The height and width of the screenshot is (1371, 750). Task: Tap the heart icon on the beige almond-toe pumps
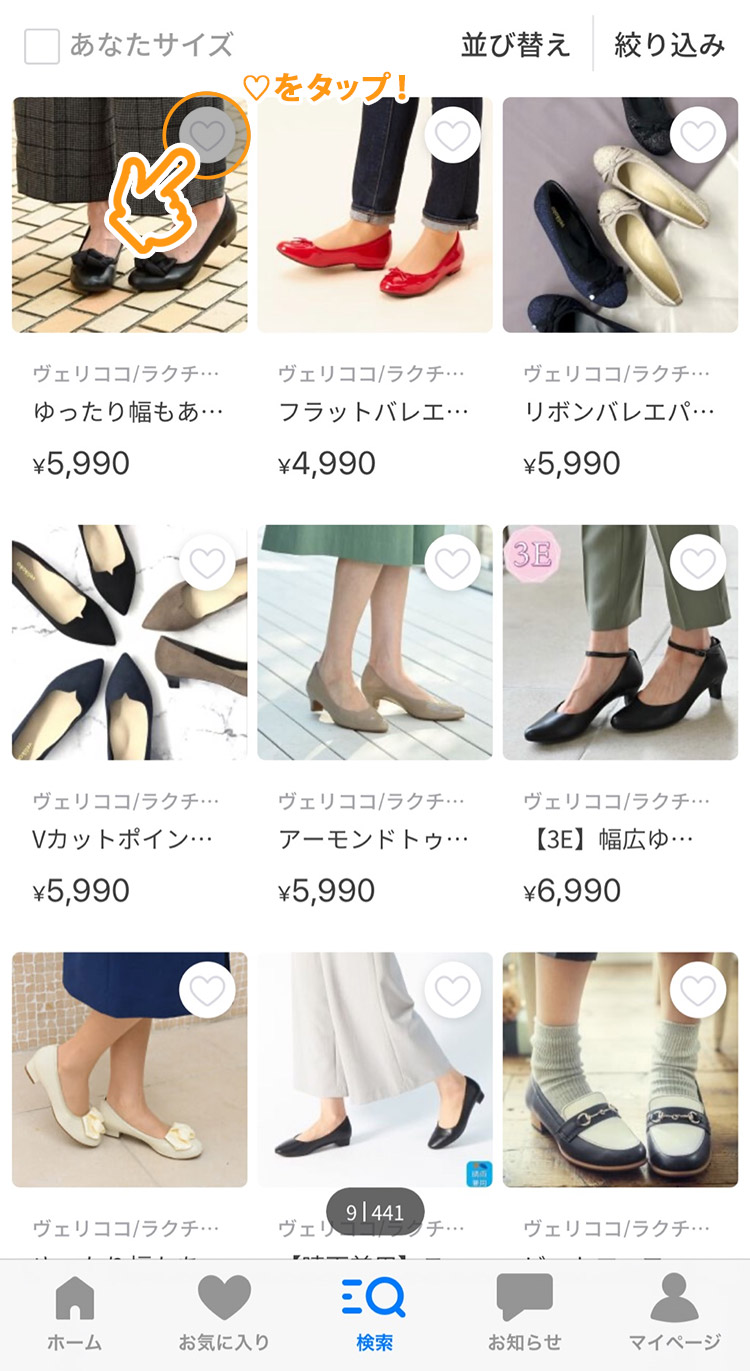[454, 563]
